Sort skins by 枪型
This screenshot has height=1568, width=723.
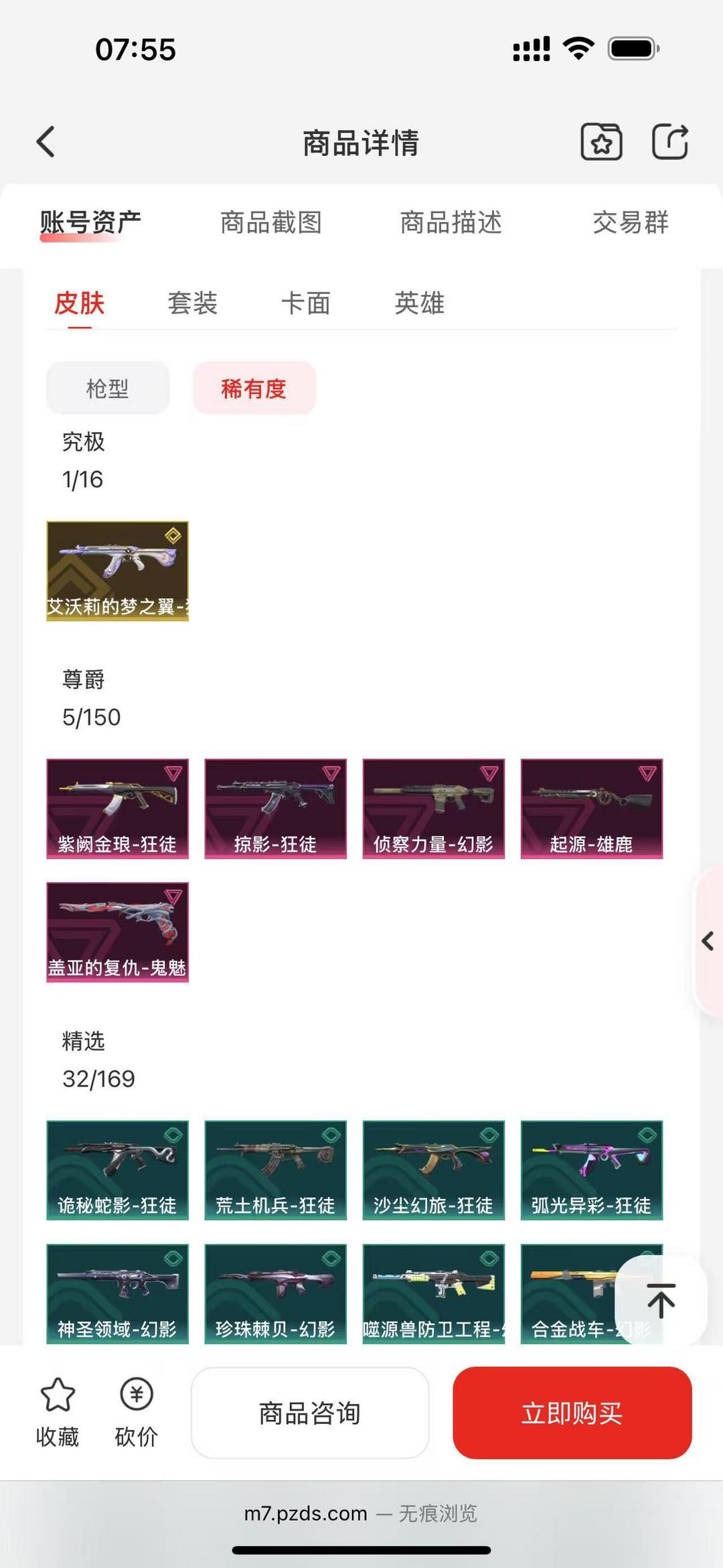coord(108,388)
